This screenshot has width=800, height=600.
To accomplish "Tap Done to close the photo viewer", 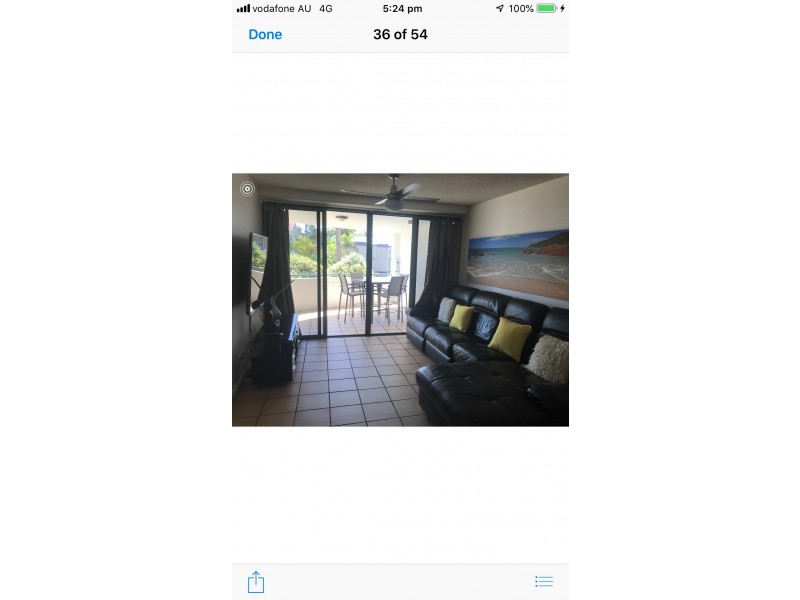I will 265,34.
